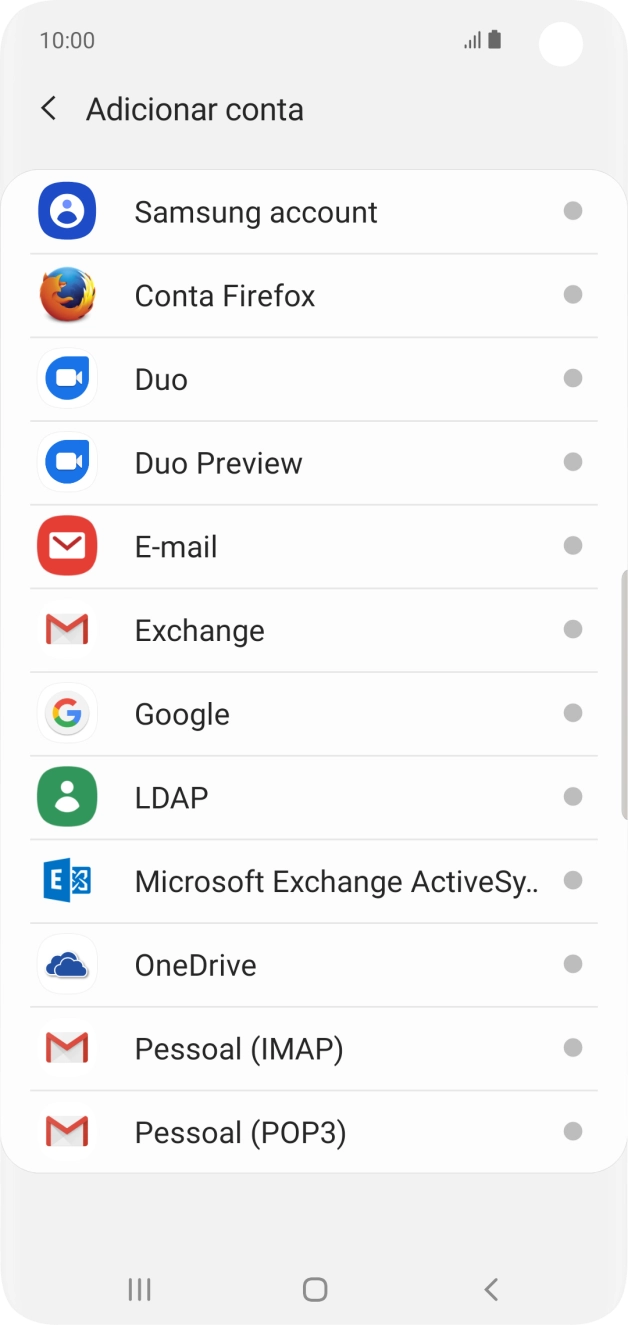Open the recent apps view
Viewport: 628px width, 1325px height.
point(139,1289)
